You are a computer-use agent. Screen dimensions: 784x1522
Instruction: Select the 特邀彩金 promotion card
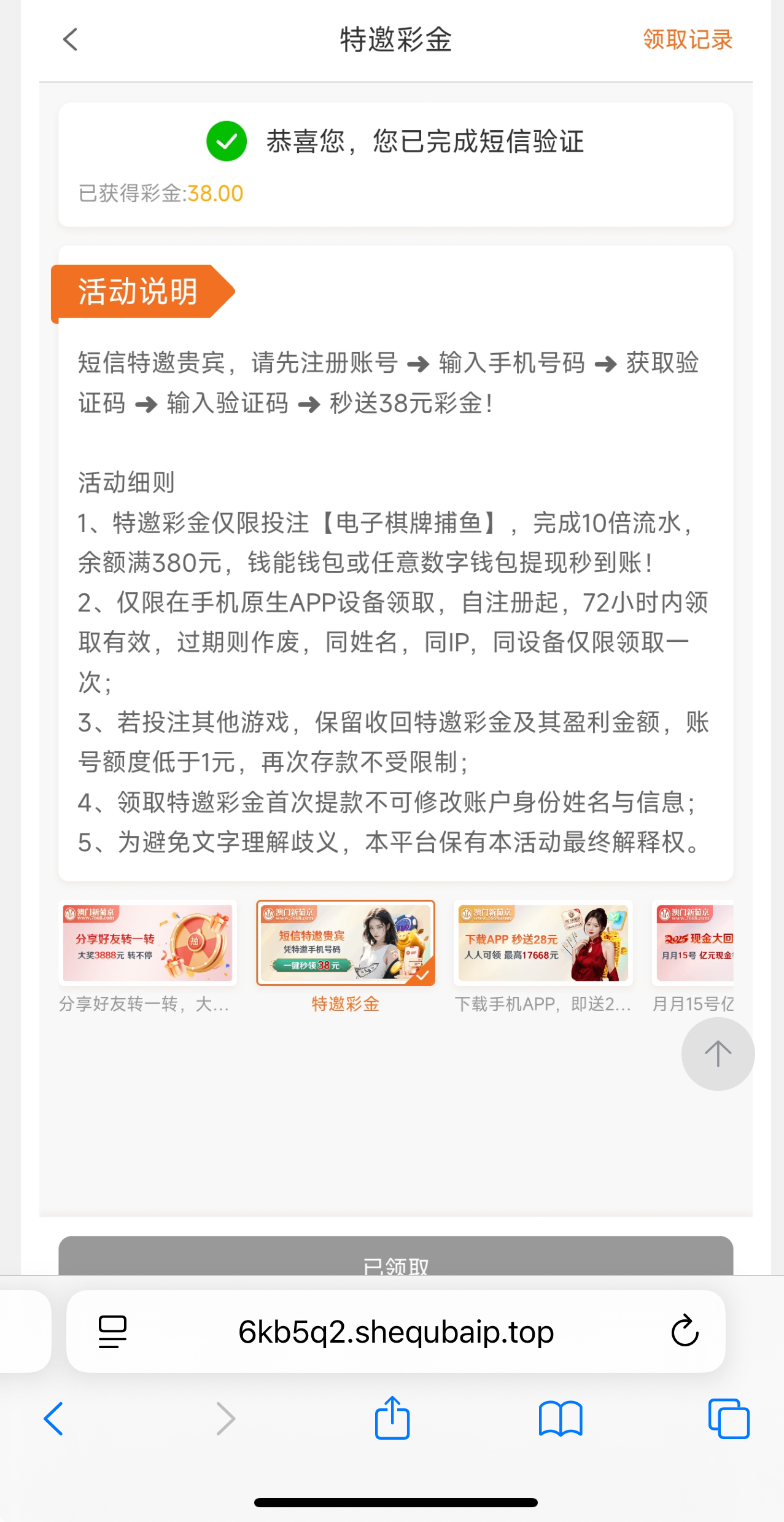[345, 943]
